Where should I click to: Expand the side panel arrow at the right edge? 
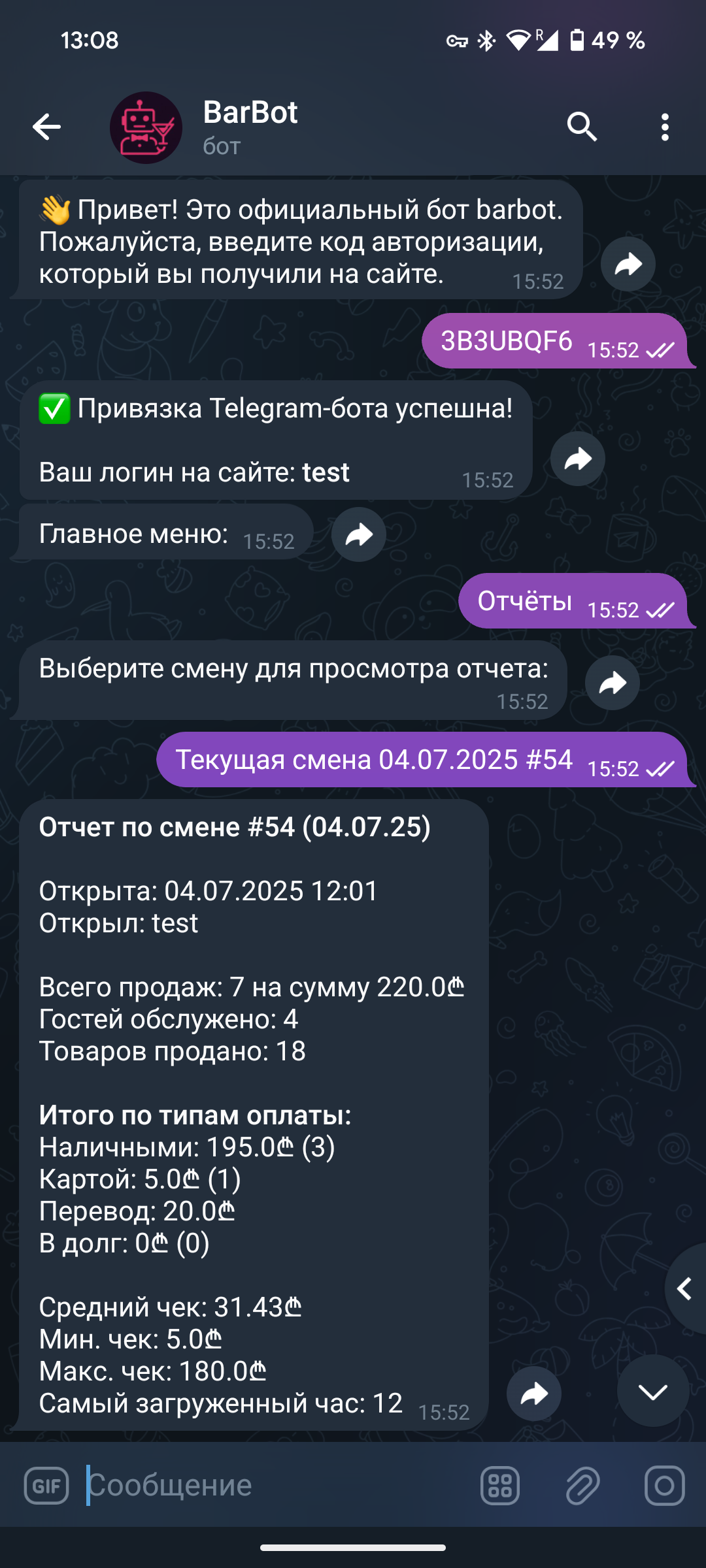click(685, 1288)
